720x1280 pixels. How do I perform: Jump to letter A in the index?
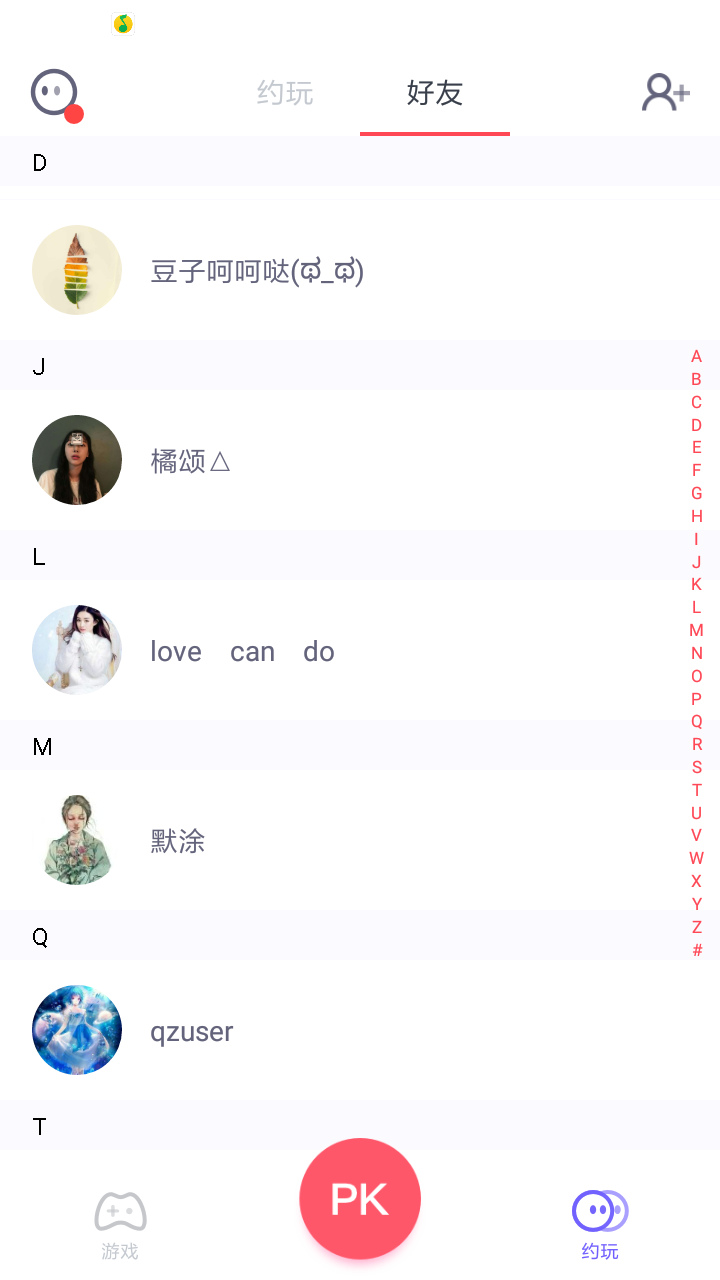(x=697, y=356)
